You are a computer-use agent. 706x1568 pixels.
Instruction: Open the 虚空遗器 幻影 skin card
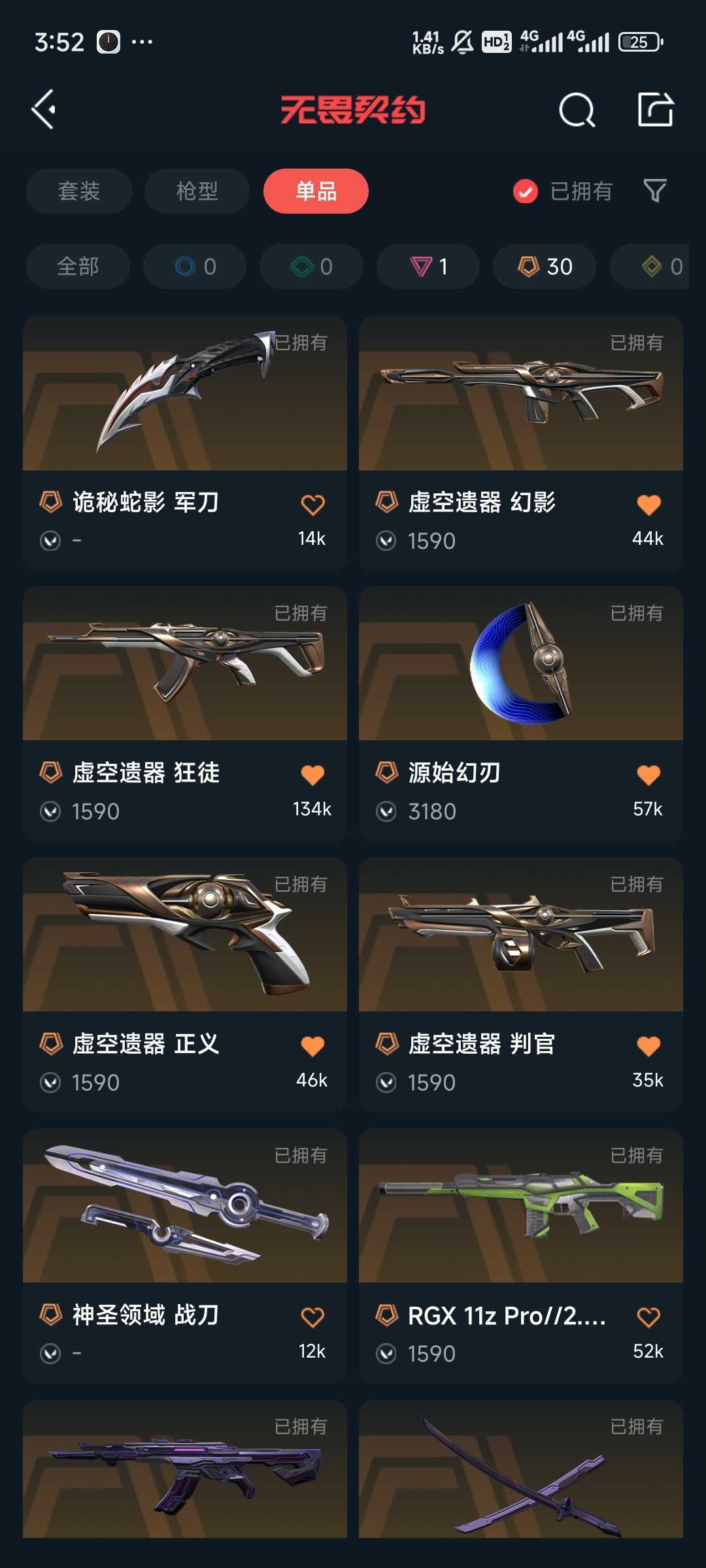[521, 443]
